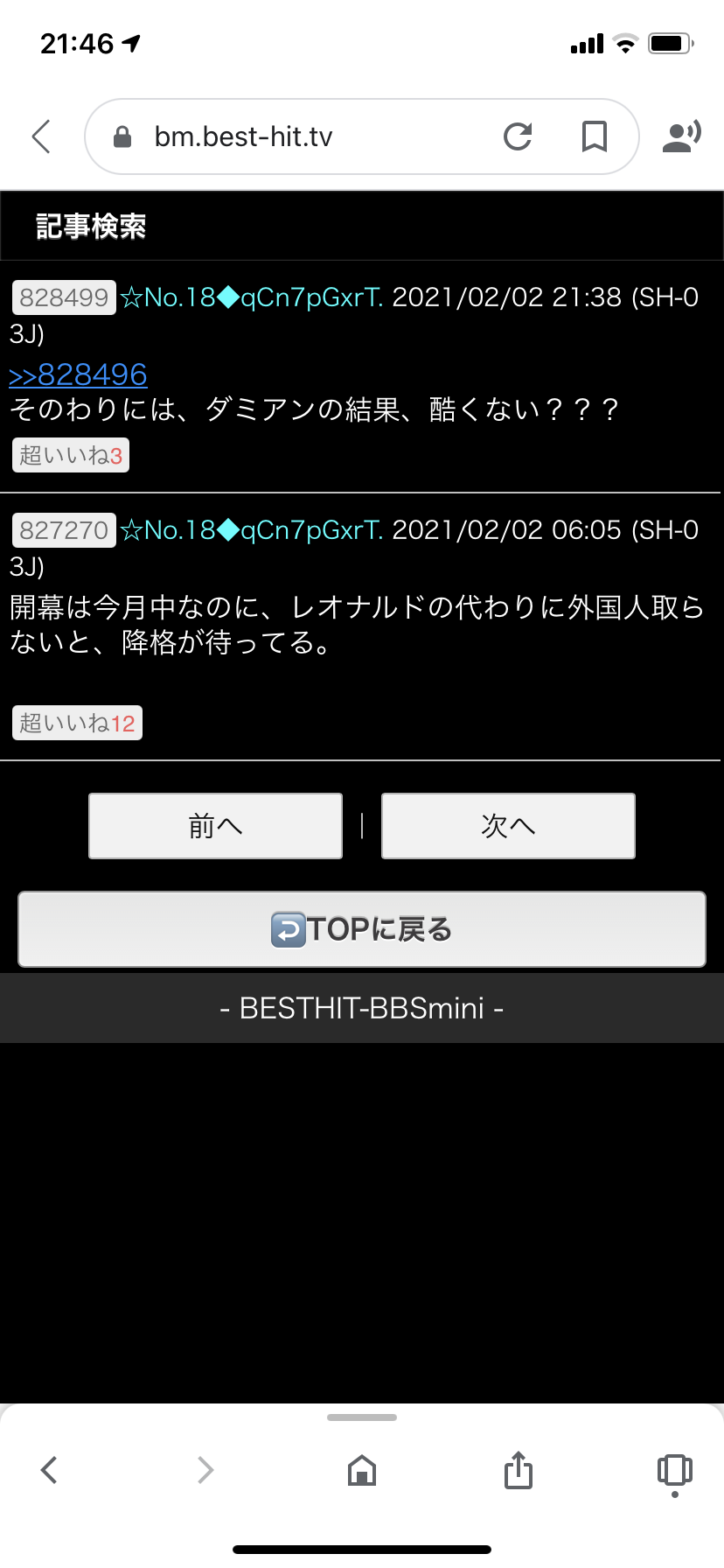Open the browser home page
Viewport: 724px width, 1568px height.
click(362, 1470)
